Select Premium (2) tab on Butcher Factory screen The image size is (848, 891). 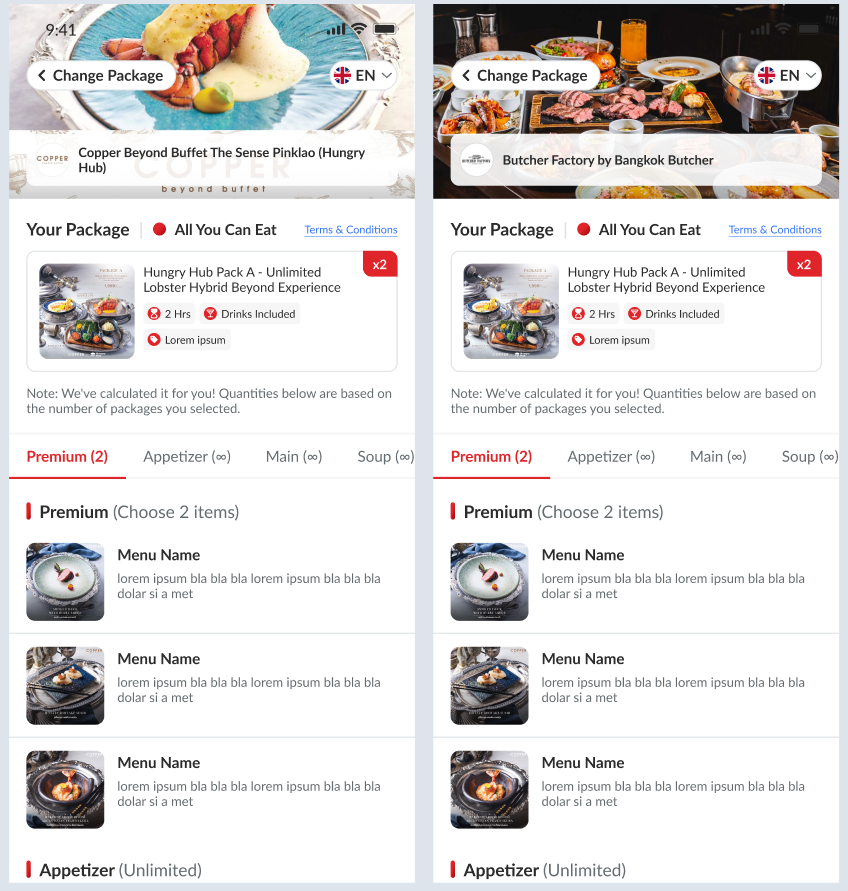(491, 457)
